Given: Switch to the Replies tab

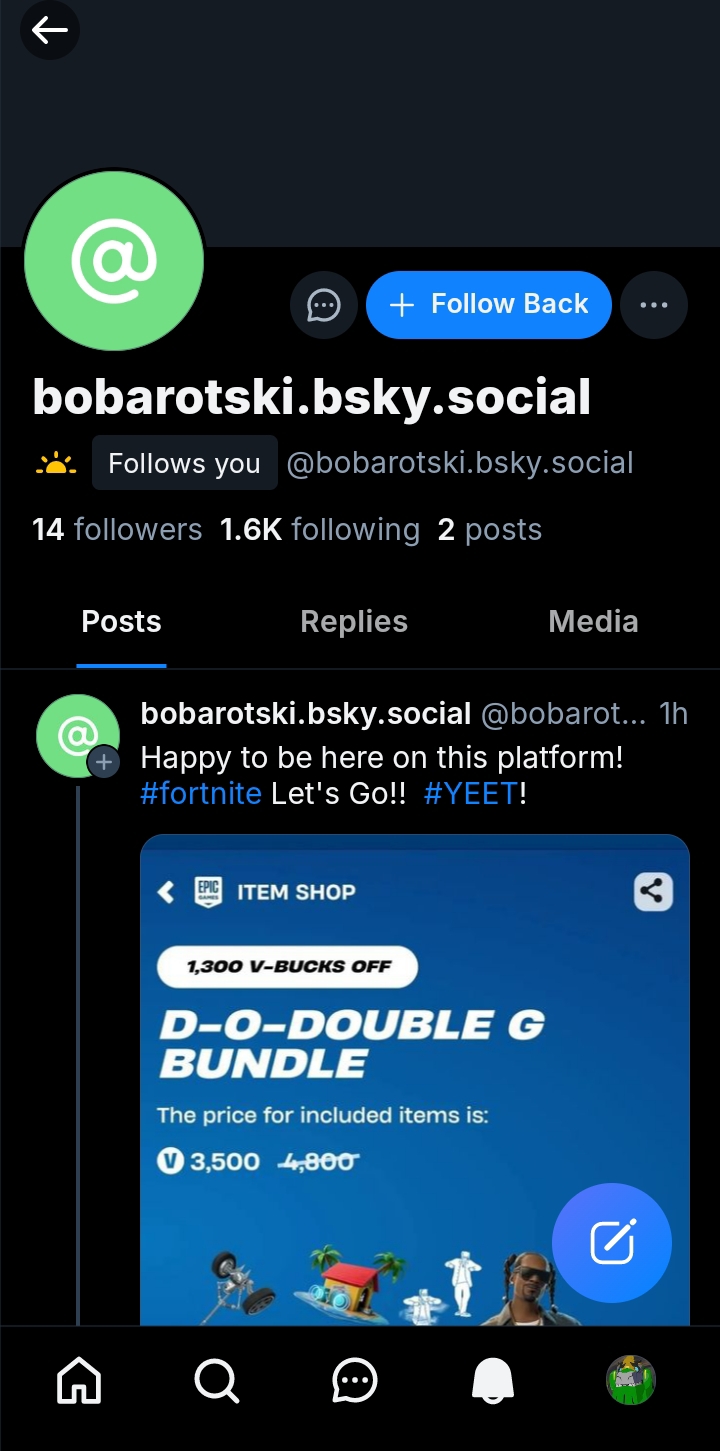Looking at the screenshot, I should pos(354,622).
